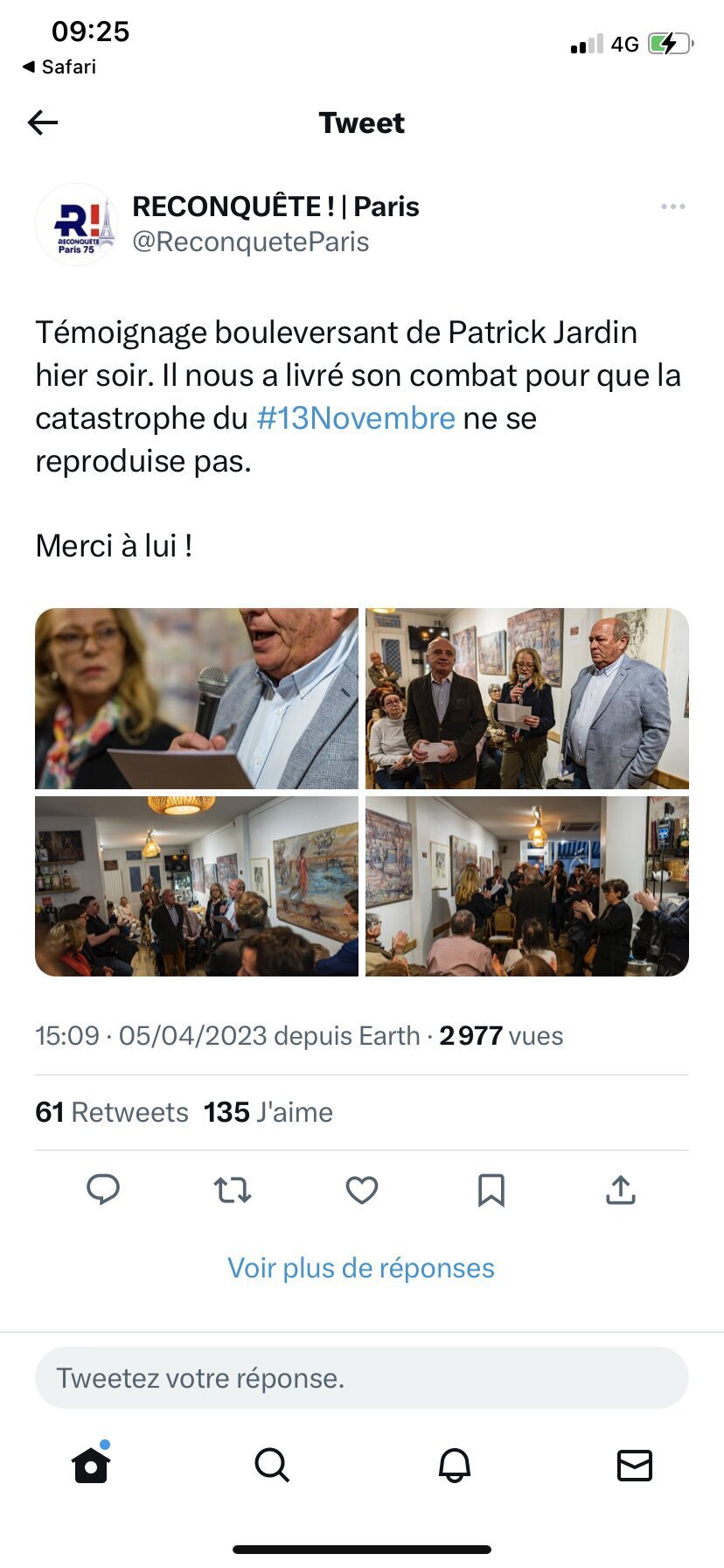Open the photo of the applauding audience
Screen dimensions: 724x1568
pyautogui.click(x=526, y=885)
